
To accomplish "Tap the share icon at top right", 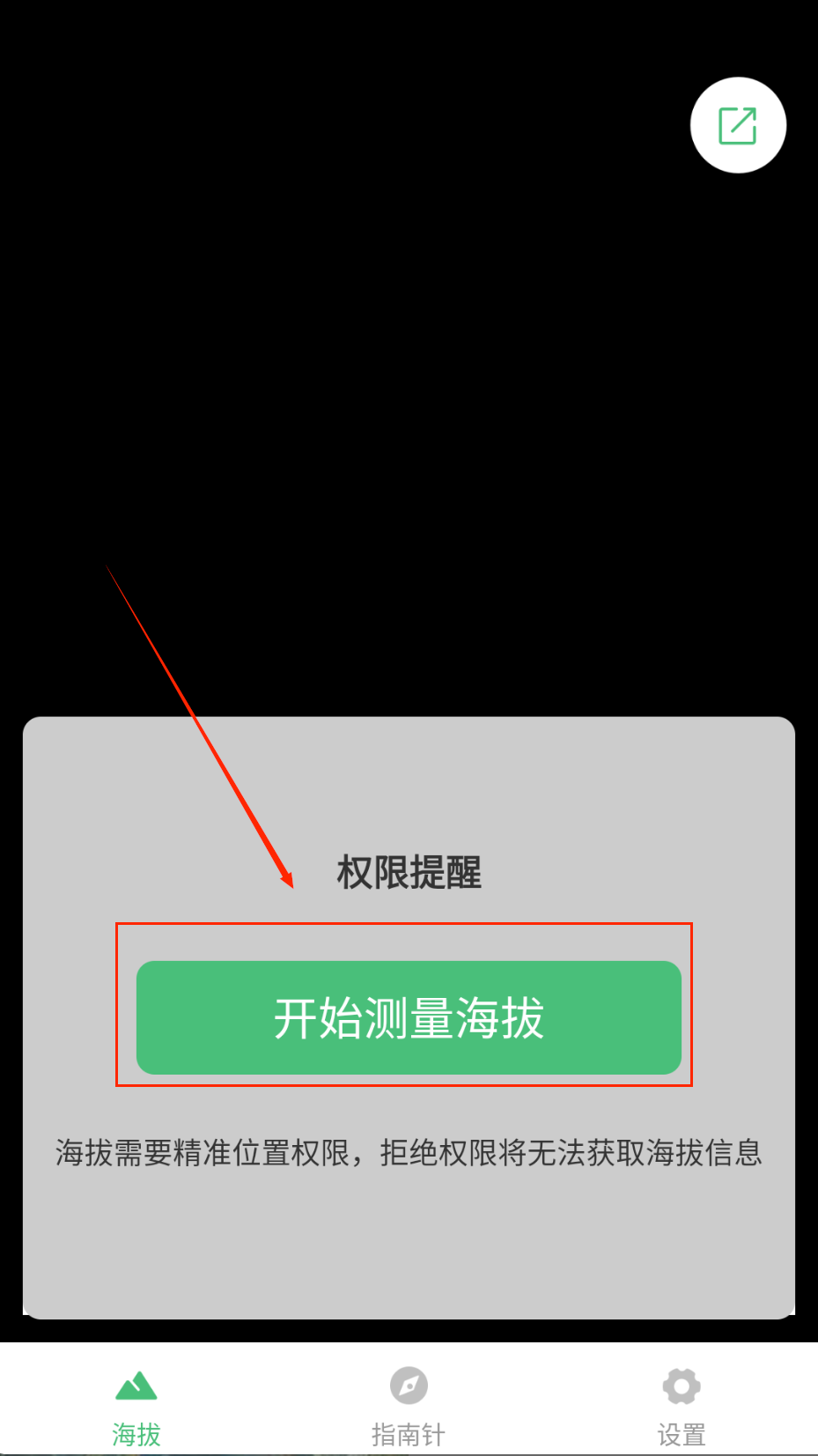I will point(738,125).
